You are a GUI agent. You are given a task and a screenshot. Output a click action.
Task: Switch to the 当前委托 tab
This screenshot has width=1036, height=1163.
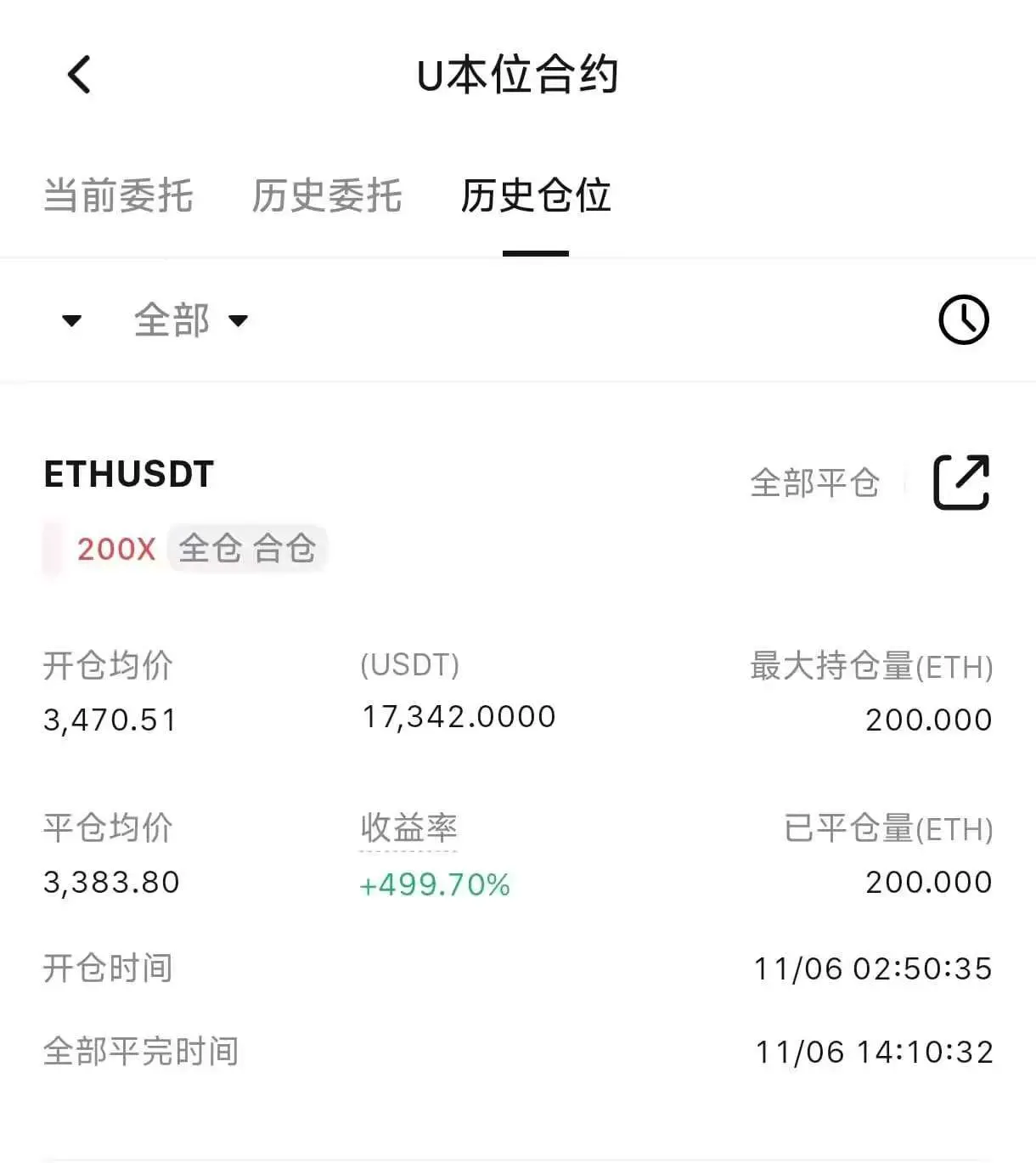(x=118, y=196)
